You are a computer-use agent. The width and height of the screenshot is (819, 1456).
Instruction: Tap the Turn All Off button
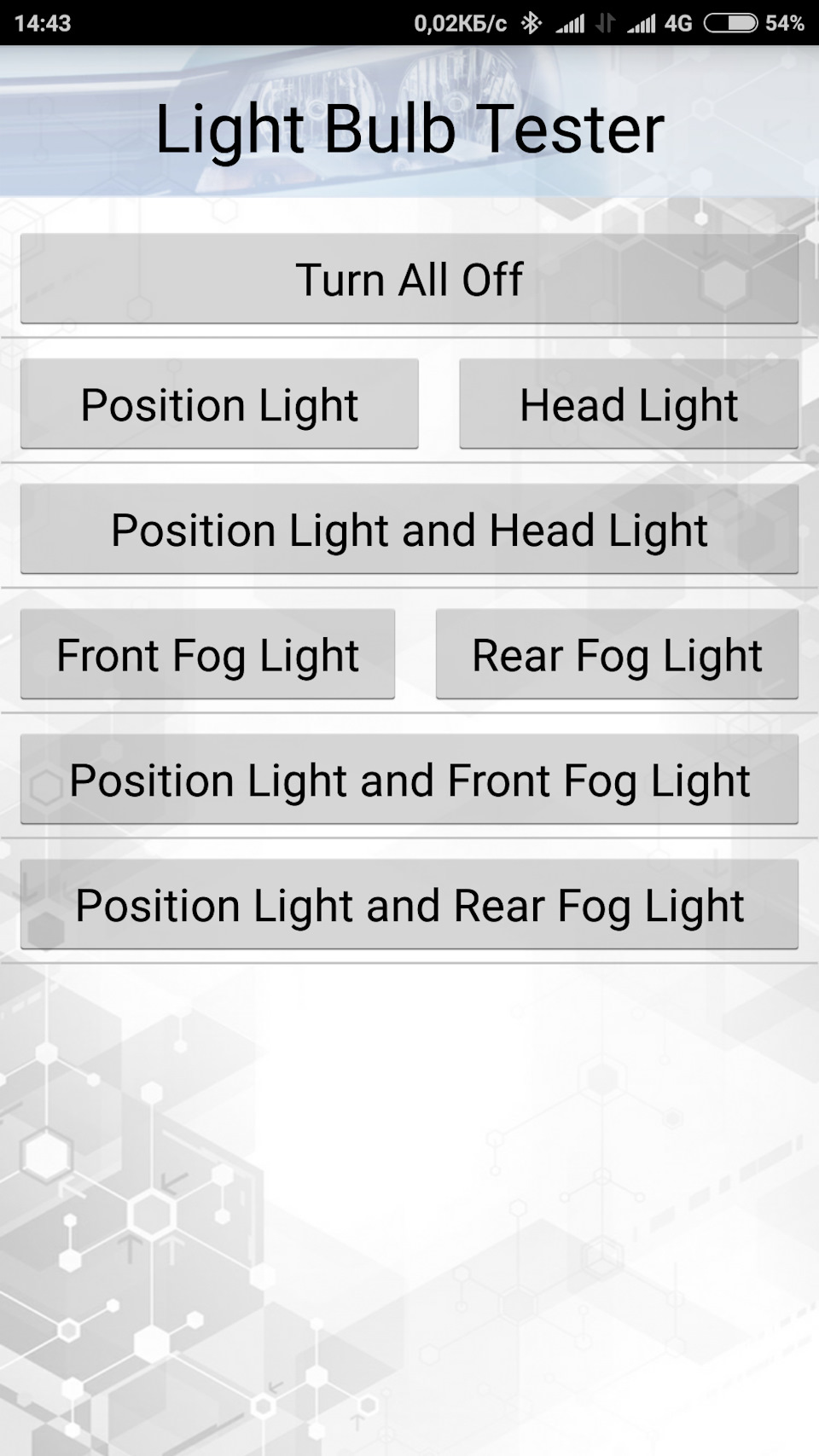coord(409,279)
